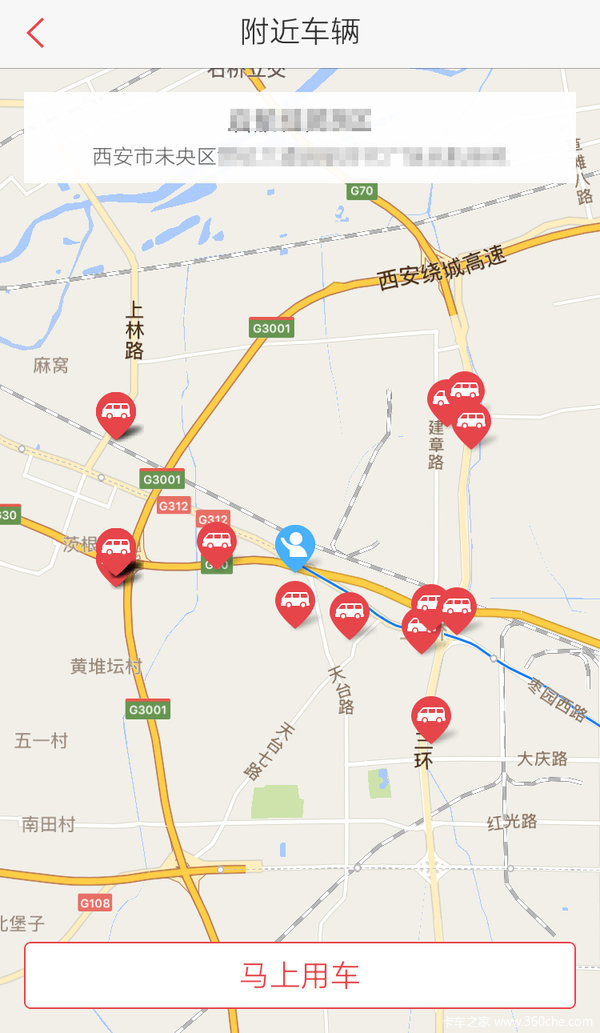The height and width of the screenshot is (1033, 600).
Task: Tap the blue user location marker
Action: click(295, 546)
